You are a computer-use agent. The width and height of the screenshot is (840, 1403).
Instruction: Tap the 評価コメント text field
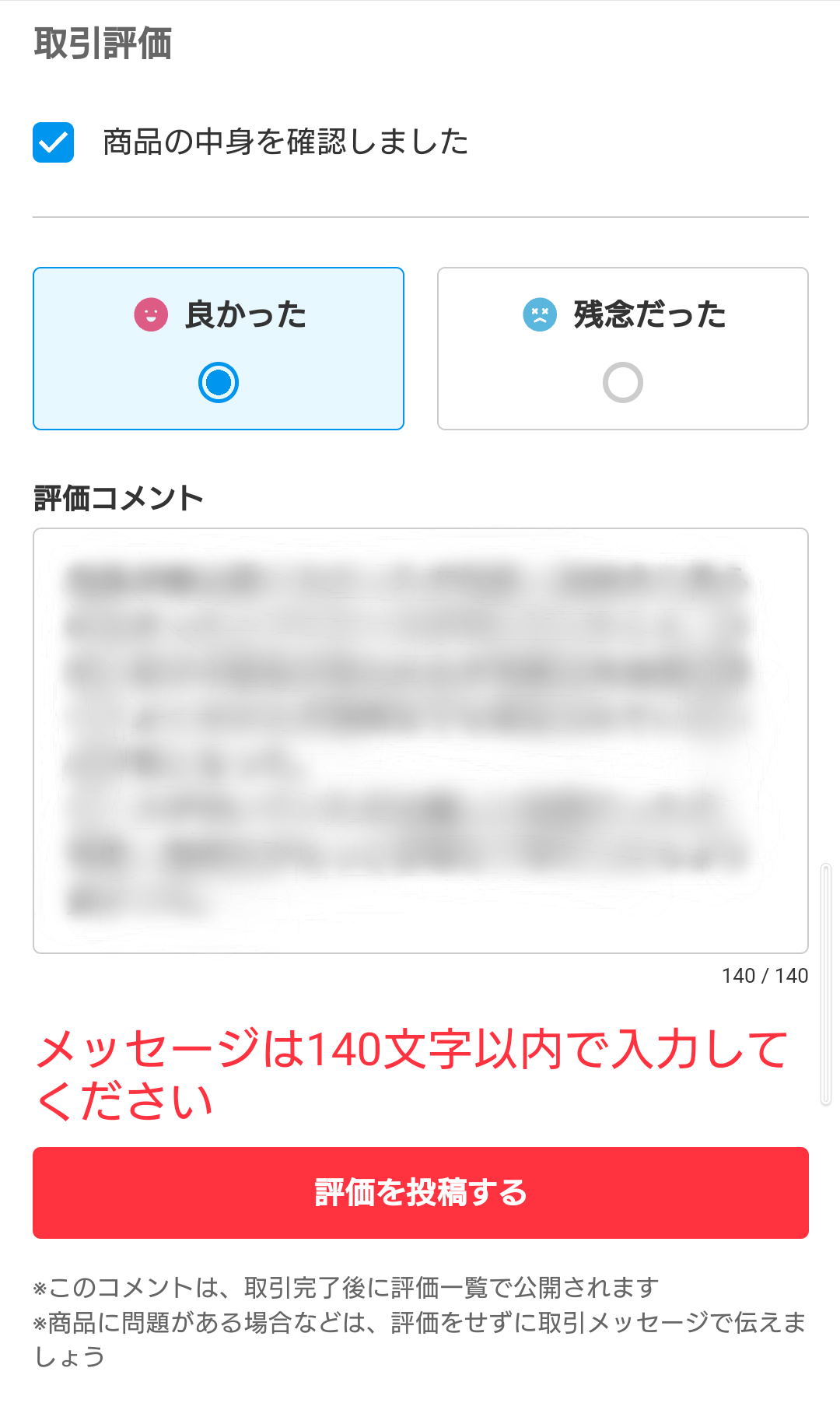click(x=420, y=740)
